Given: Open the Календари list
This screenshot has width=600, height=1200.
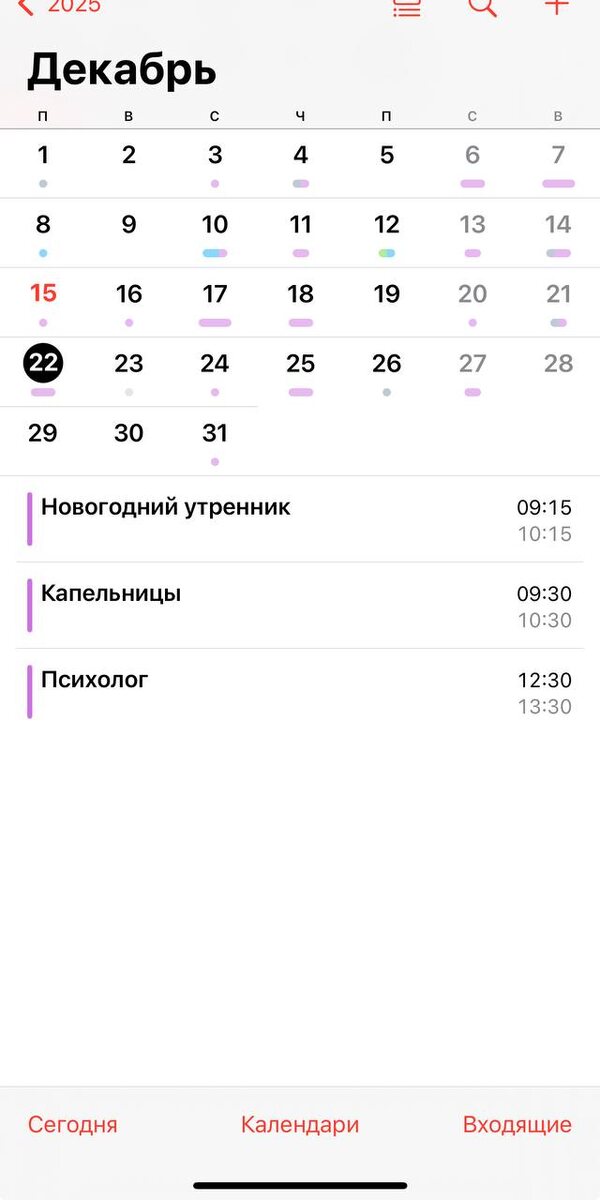Looking at the screenshot, I should click(300, 1124).
